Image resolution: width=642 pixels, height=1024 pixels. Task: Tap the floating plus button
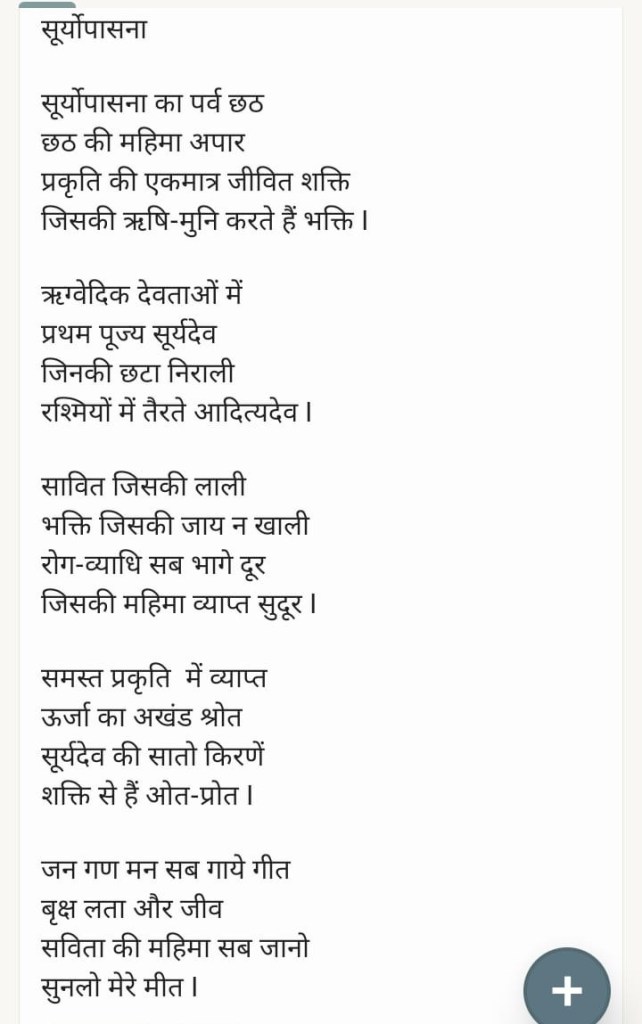point(566,990)
